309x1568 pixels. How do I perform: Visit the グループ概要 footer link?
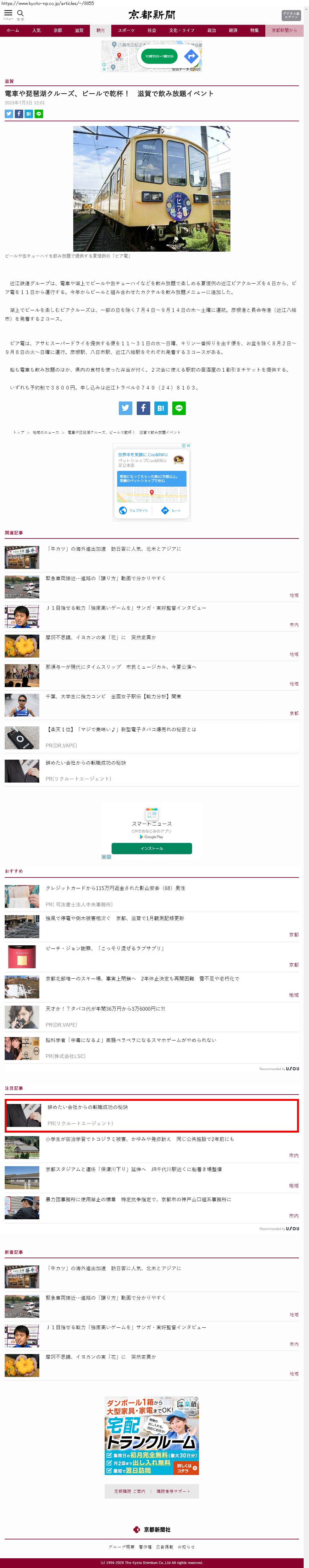point(121,1547)
